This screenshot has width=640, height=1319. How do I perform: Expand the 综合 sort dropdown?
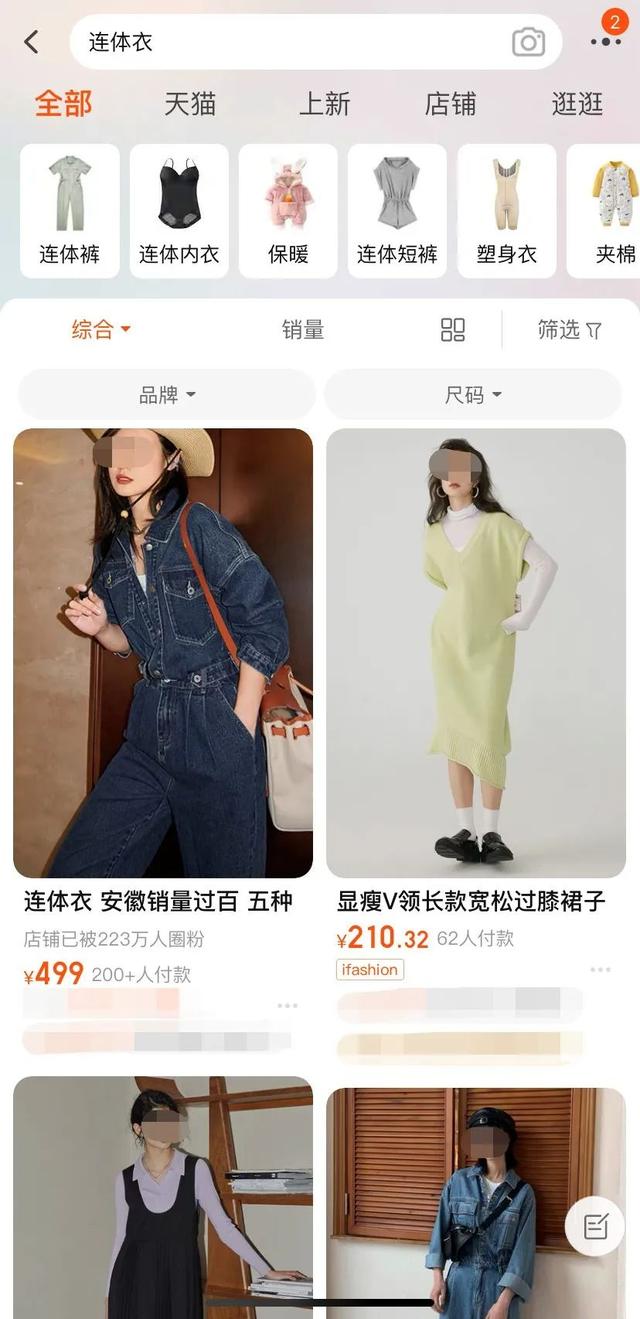pyautogui.click(x=101, y=330)
